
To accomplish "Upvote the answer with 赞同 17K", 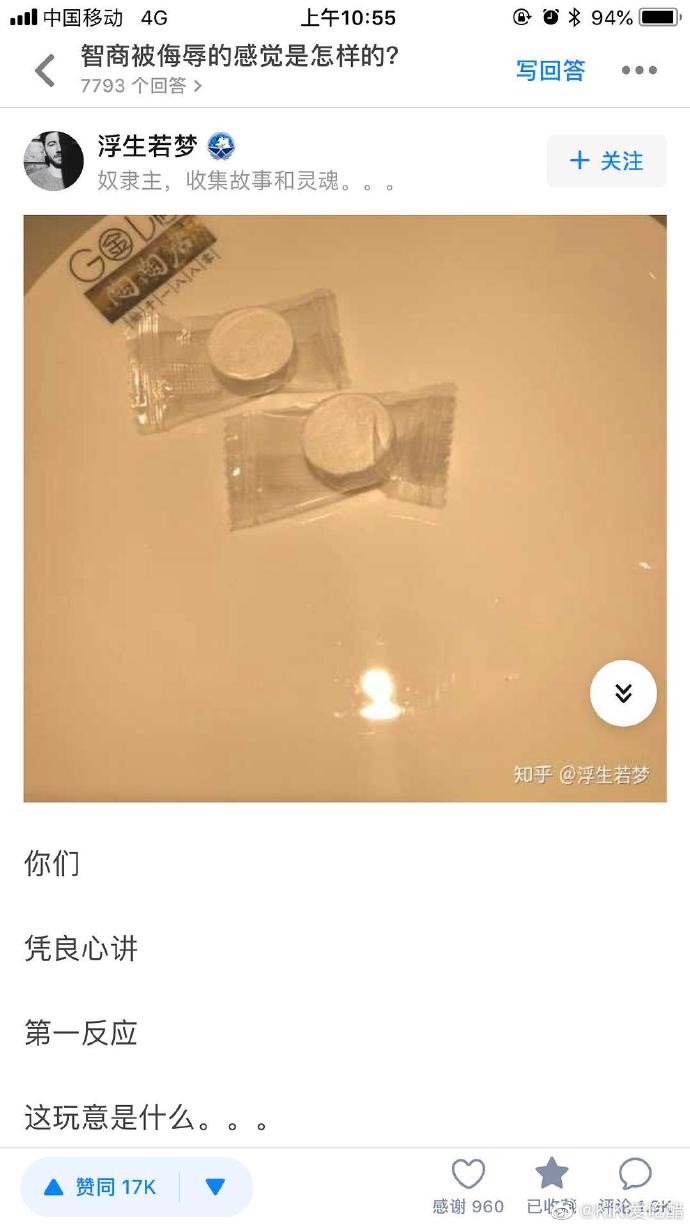I will (x=100, y=1187).
